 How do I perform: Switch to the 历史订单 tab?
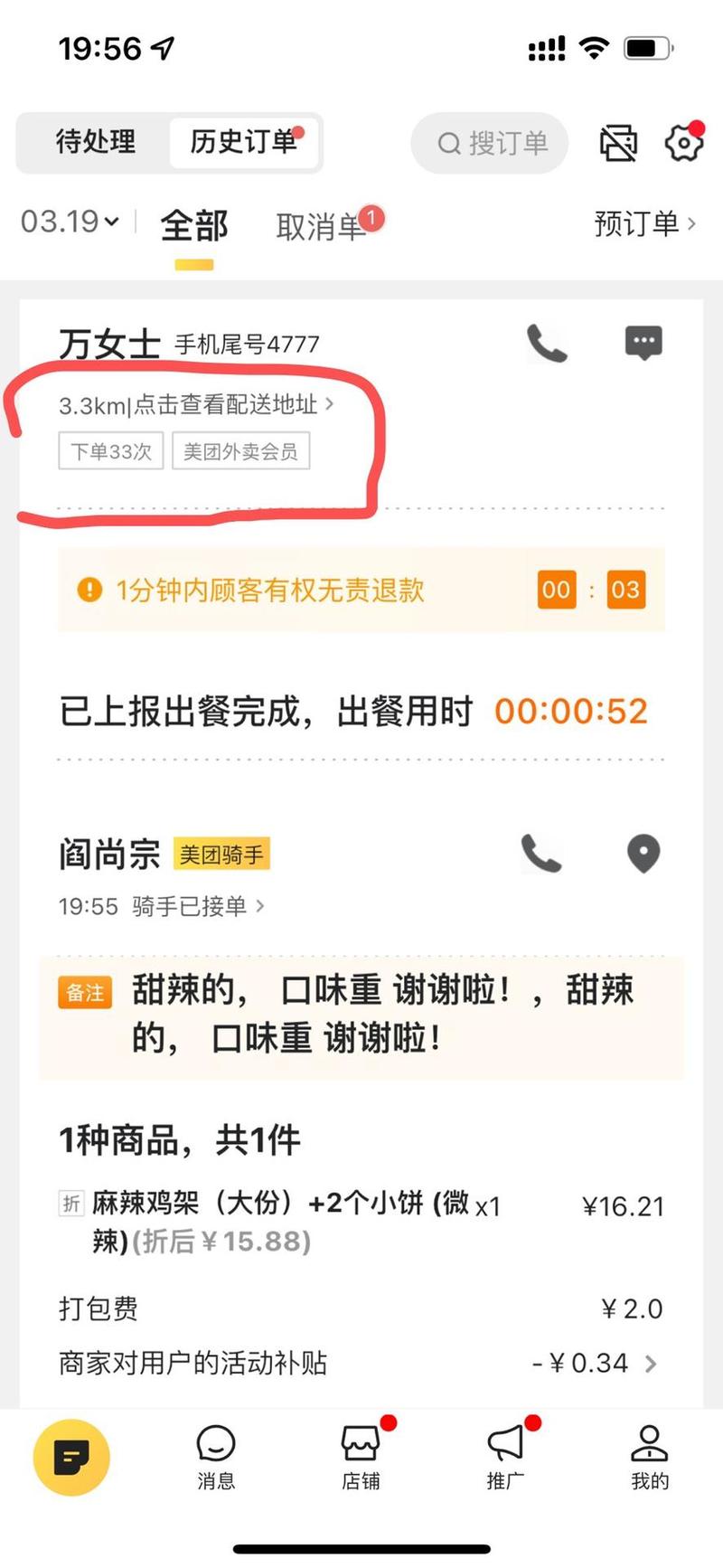(x=244, y=142)
